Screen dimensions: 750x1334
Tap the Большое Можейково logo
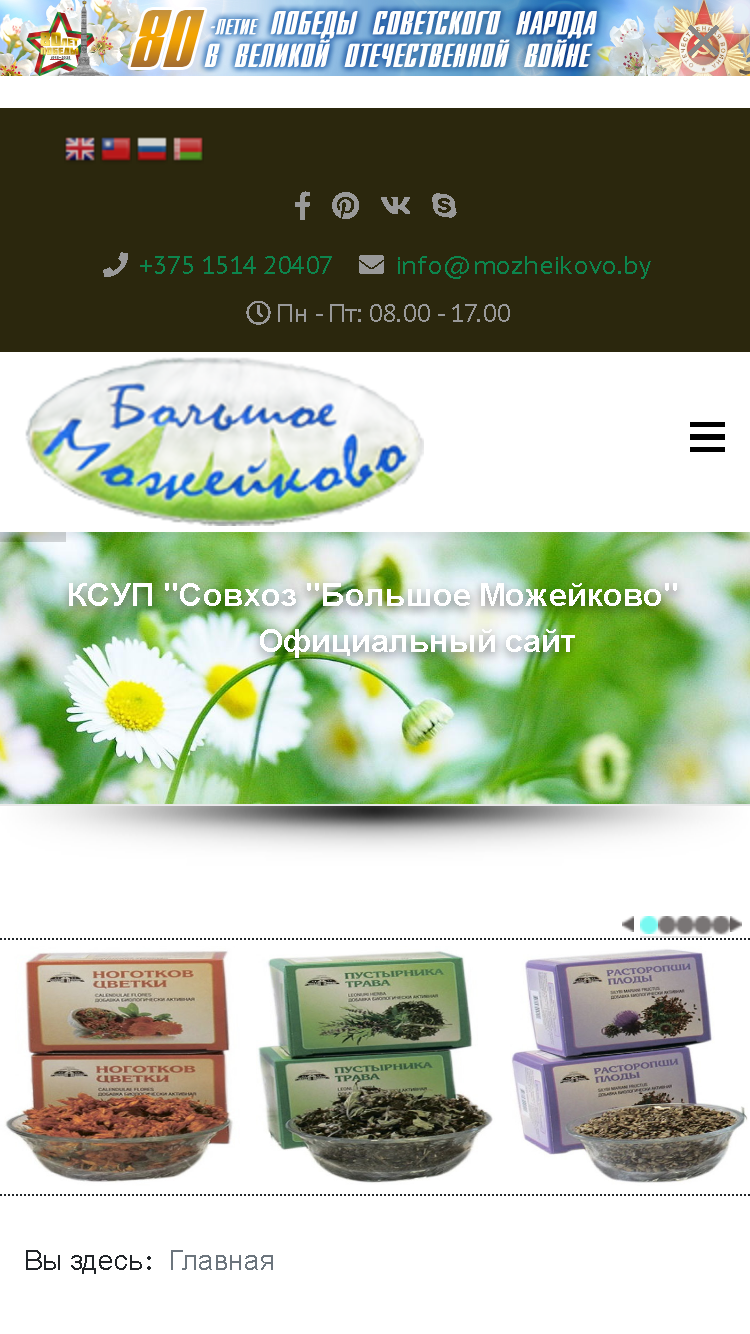point(225,441)
